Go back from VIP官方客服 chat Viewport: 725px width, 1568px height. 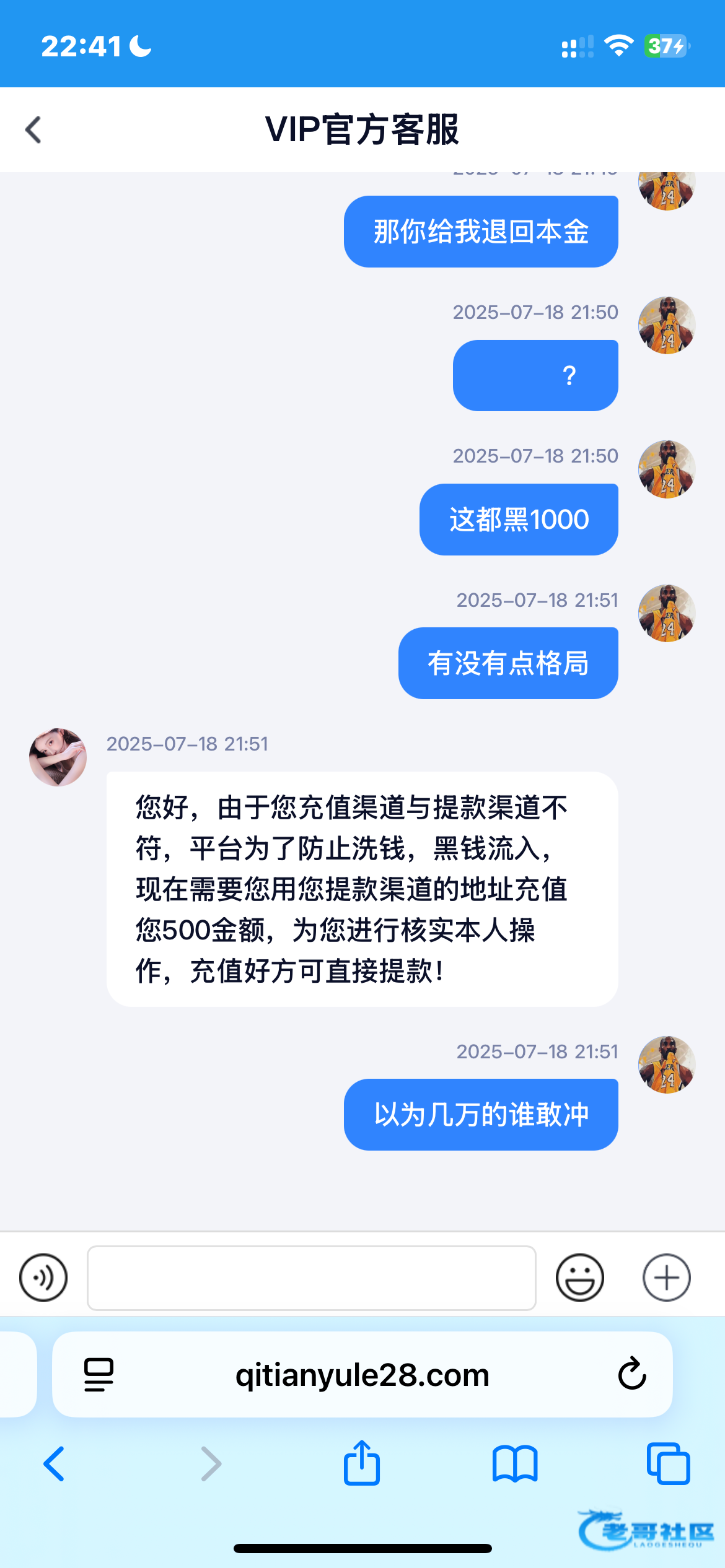pyautogui.click(x=33, y=130)
